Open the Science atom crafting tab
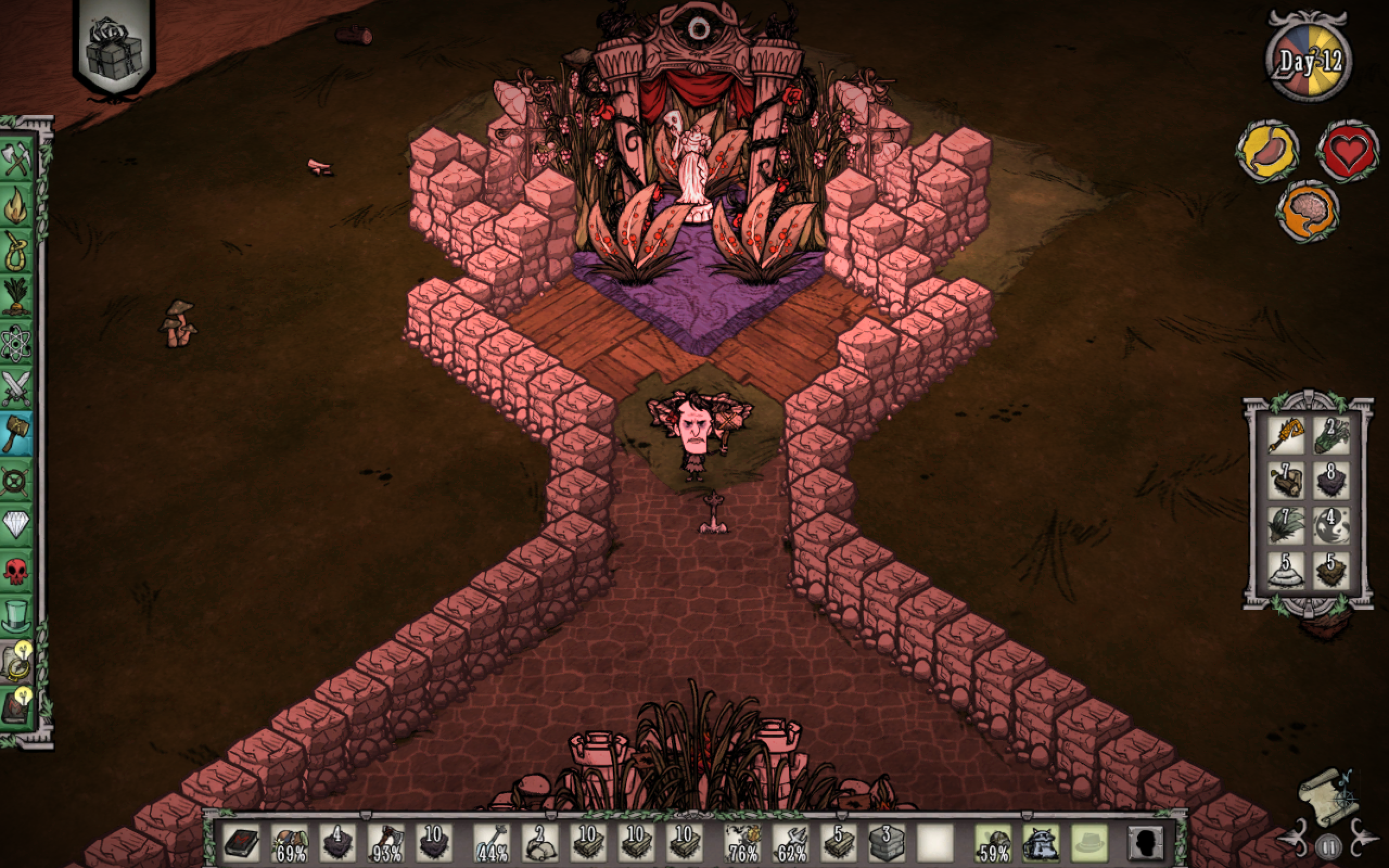The height and width of the screenshot is (868, 1389). (17, 342)
